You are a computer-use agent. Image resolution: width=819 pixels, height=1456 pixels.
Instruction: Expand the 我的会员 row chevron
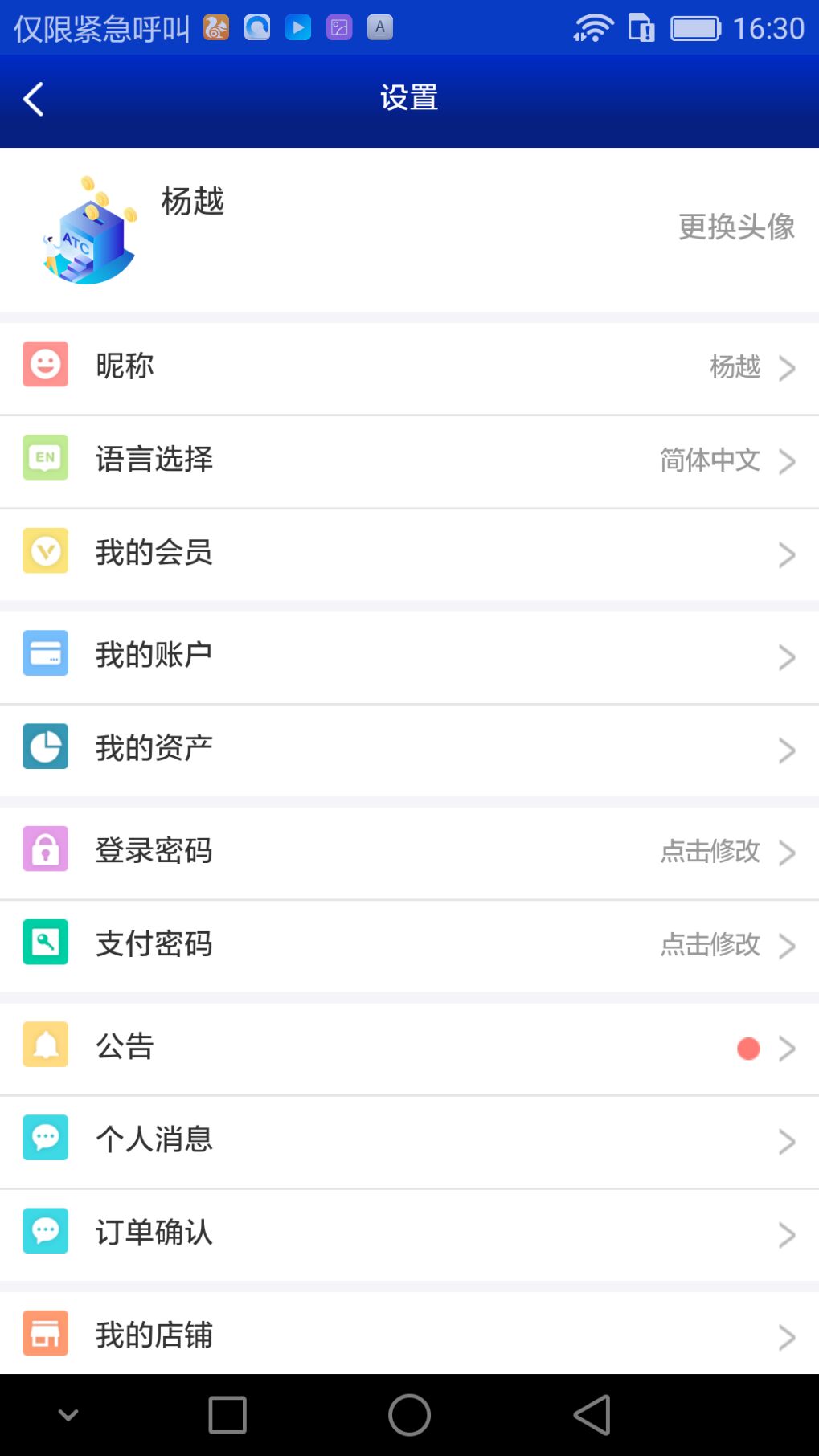point(787,554)
